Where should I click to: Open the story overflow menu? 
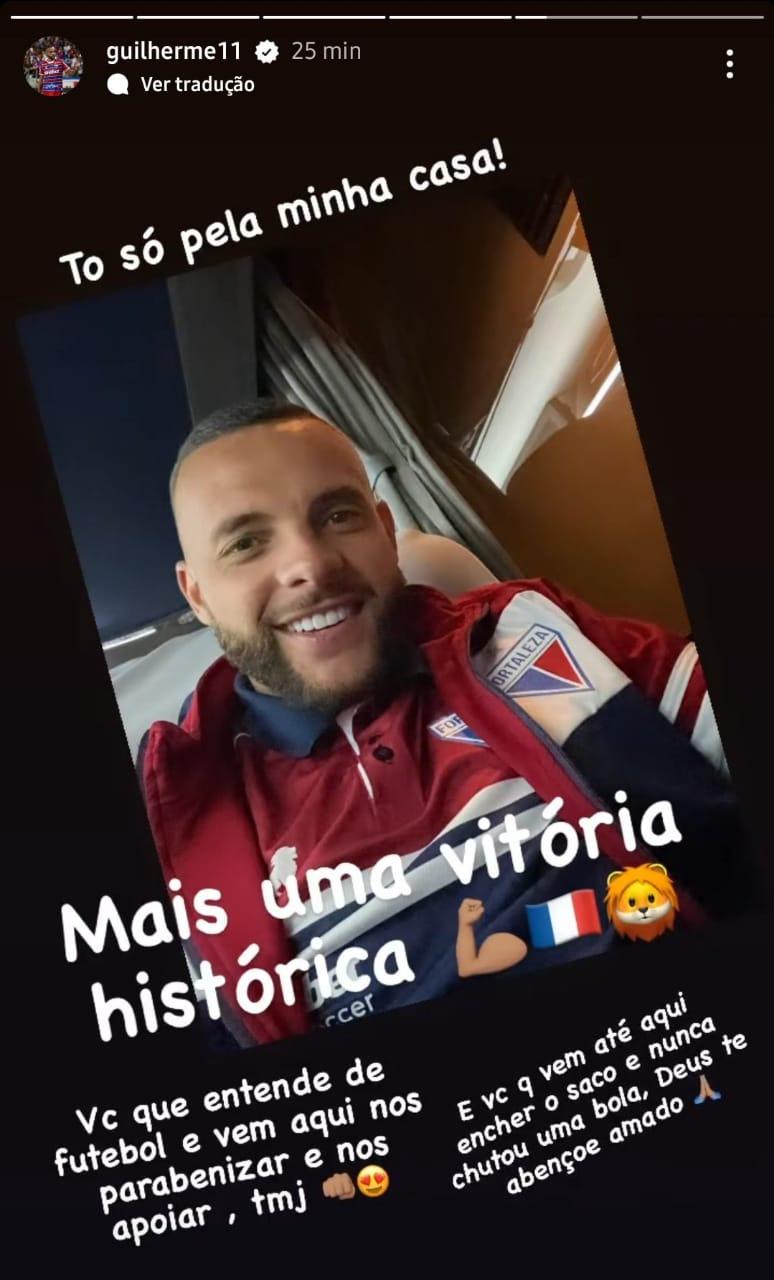coord(730,65)
